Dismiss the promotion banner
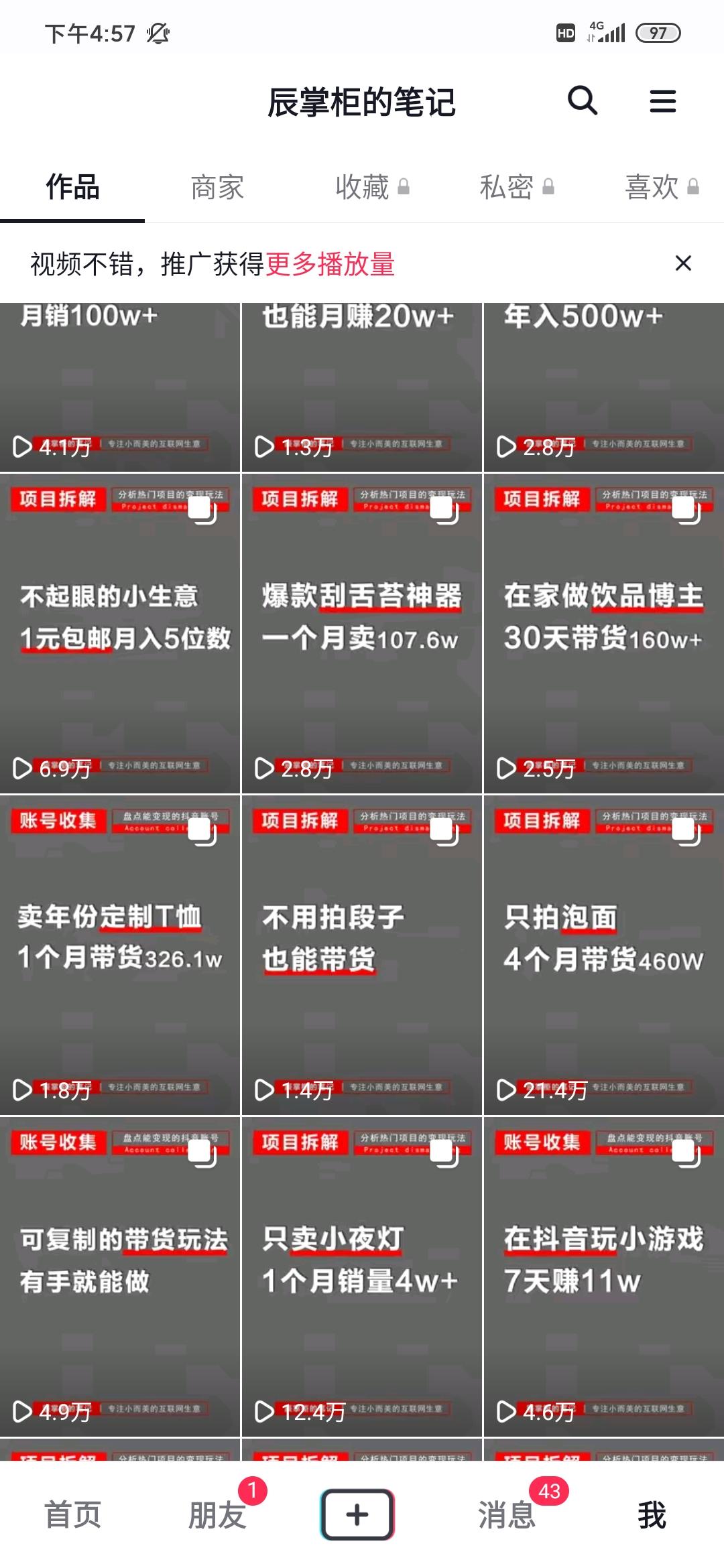The height and width of the screenshot is (1568, 724). tap(682, 263)
